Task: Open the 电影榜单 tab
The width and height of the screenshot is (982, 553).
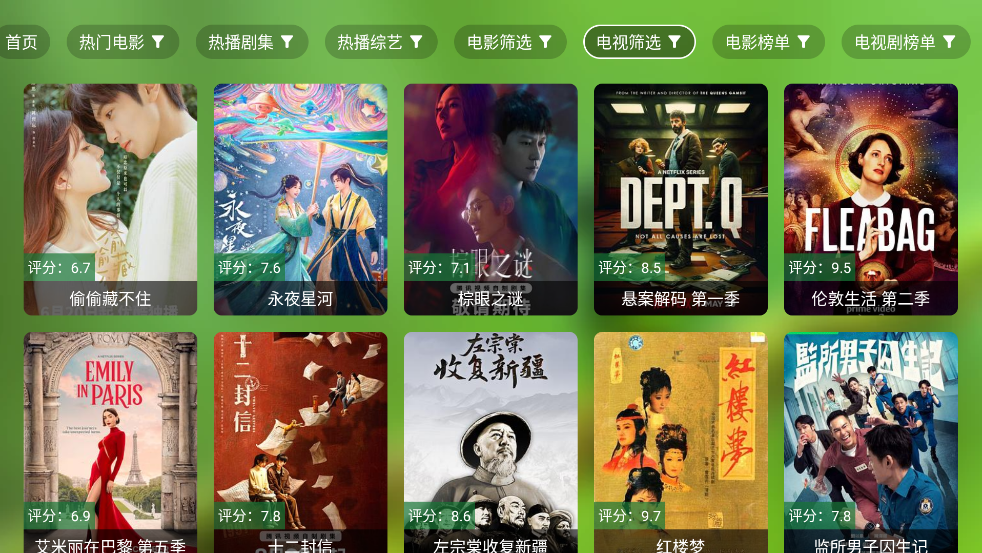Action: pos(768,42)
